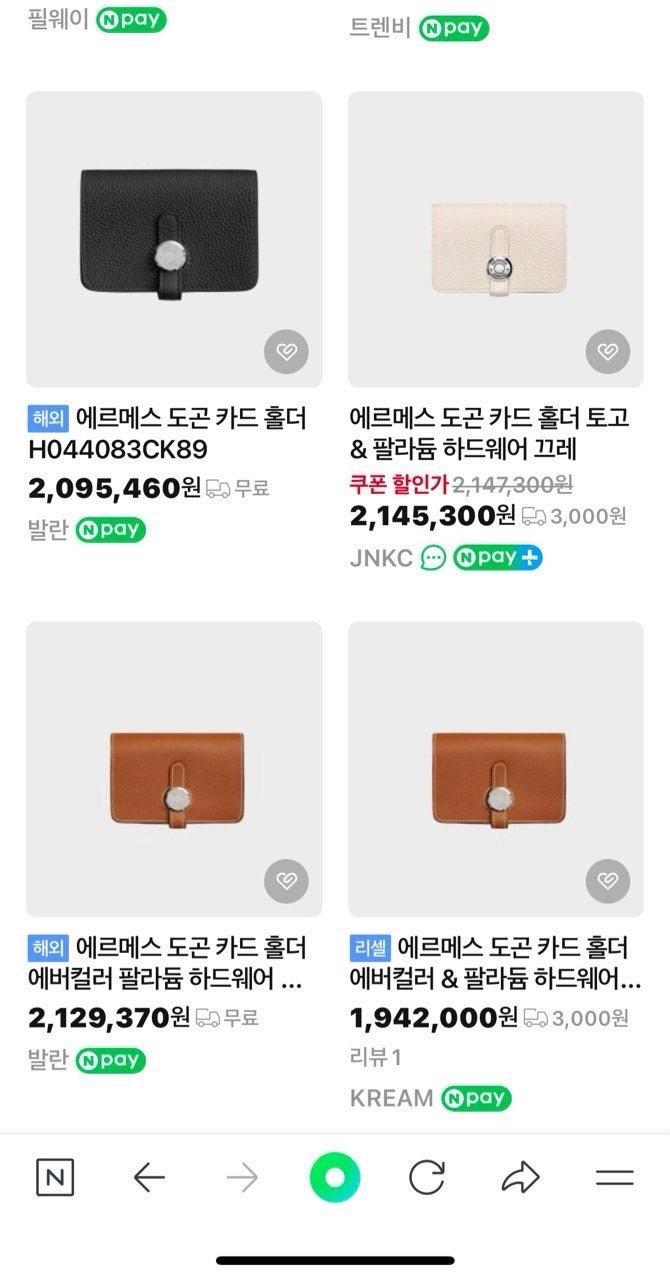Go to Naver home via N button
The image size is (670, 1278).
55,1178
